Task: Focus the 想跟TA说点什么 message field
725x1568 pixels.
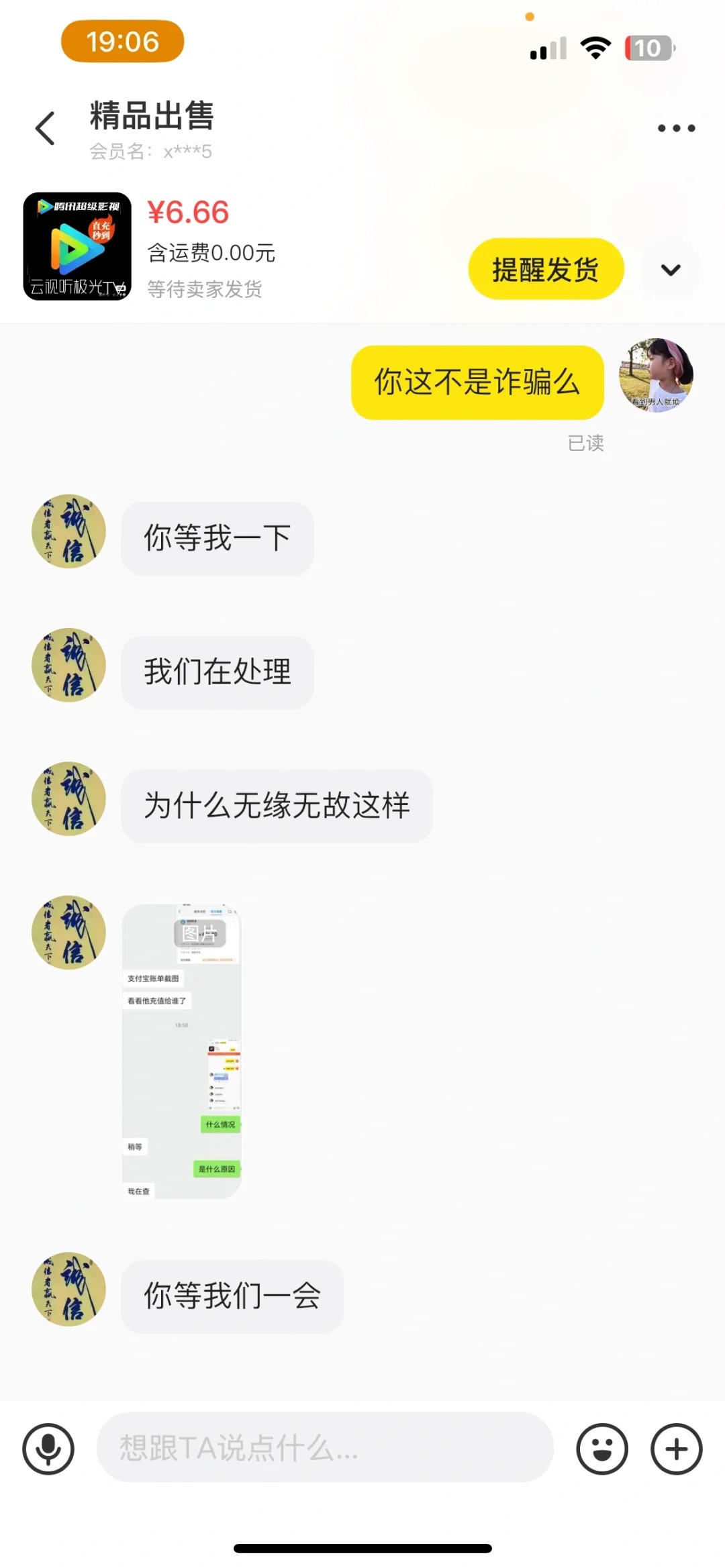Action: pos(325,1448)
